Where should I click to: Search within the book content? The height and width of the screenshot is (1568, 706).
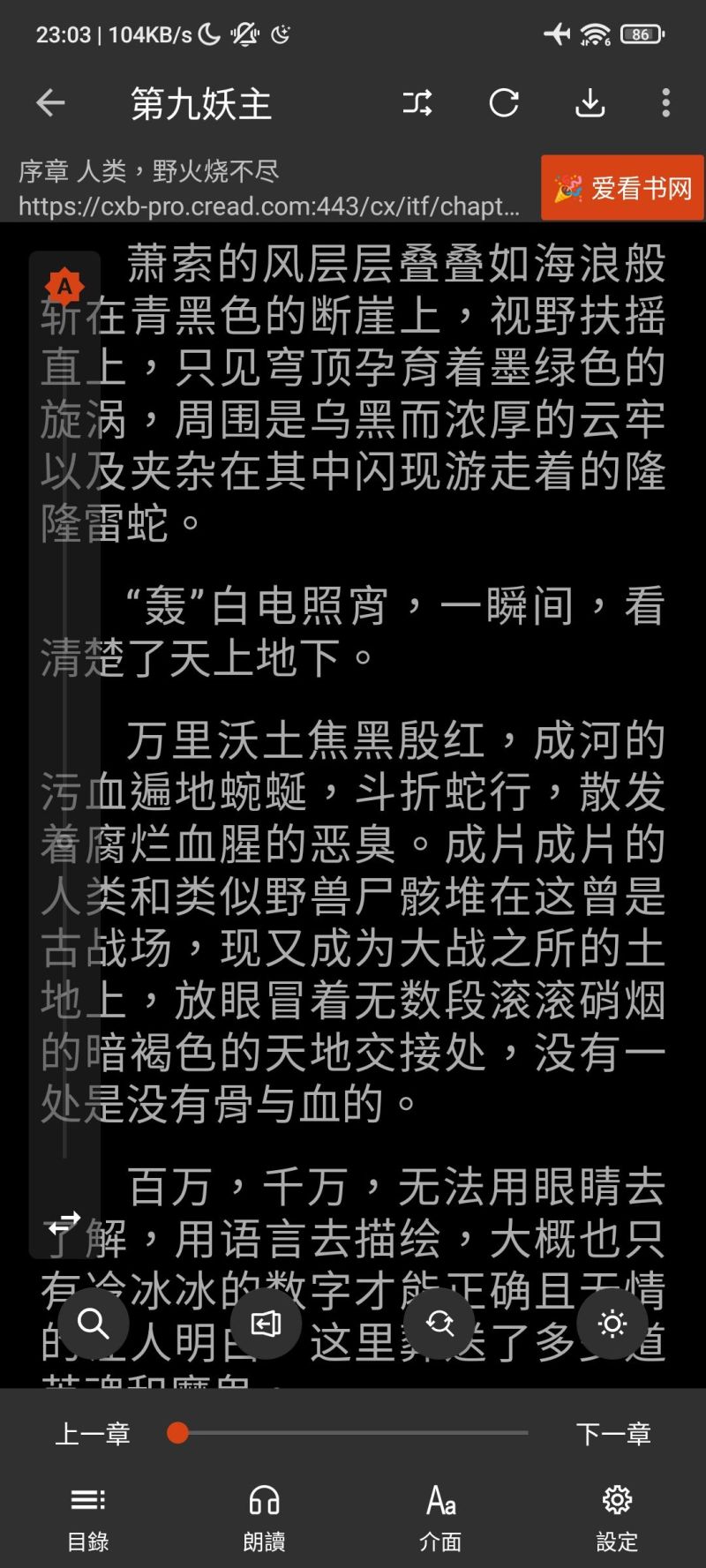pyautogui.click(x=92, y=1324)
